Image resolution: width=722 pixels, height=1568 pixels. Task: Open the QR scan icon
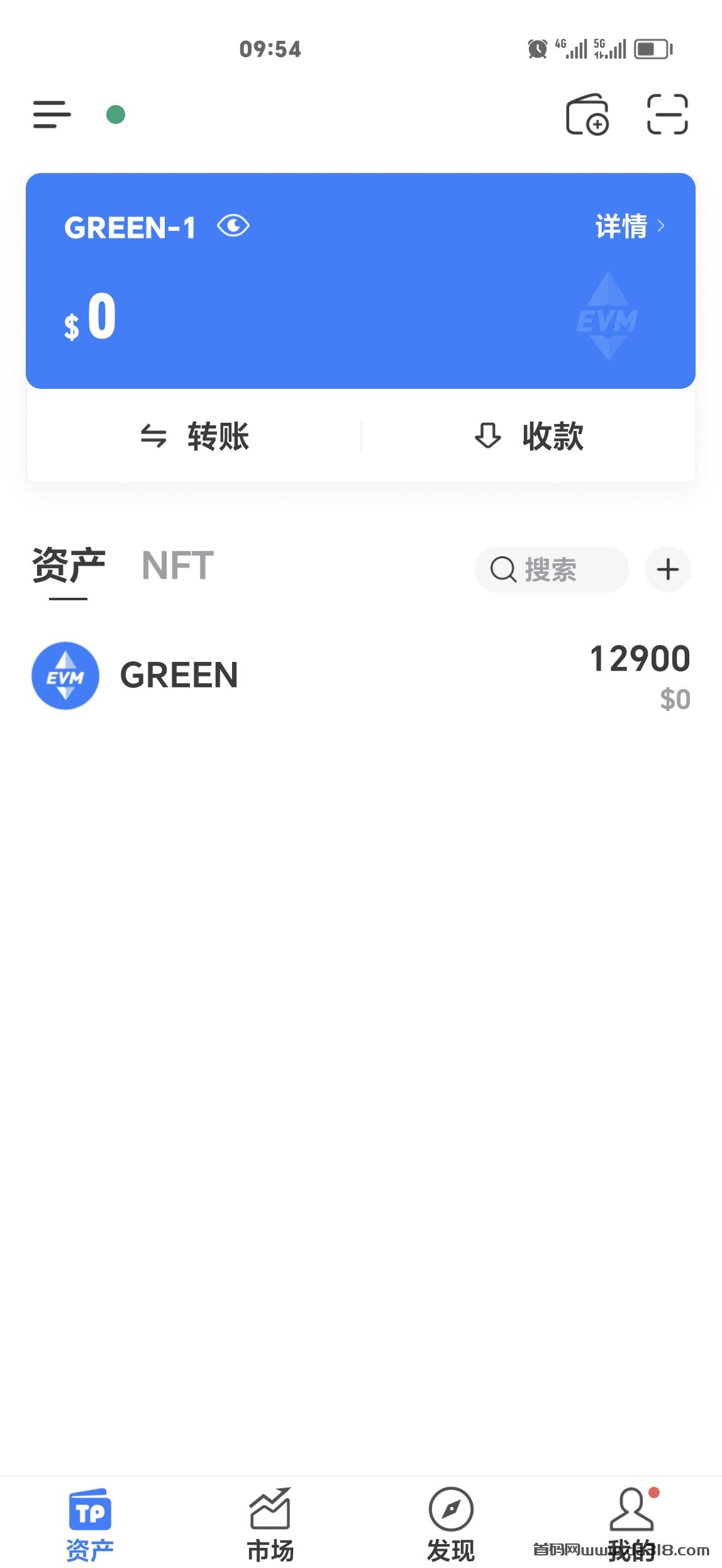(667, 115)
